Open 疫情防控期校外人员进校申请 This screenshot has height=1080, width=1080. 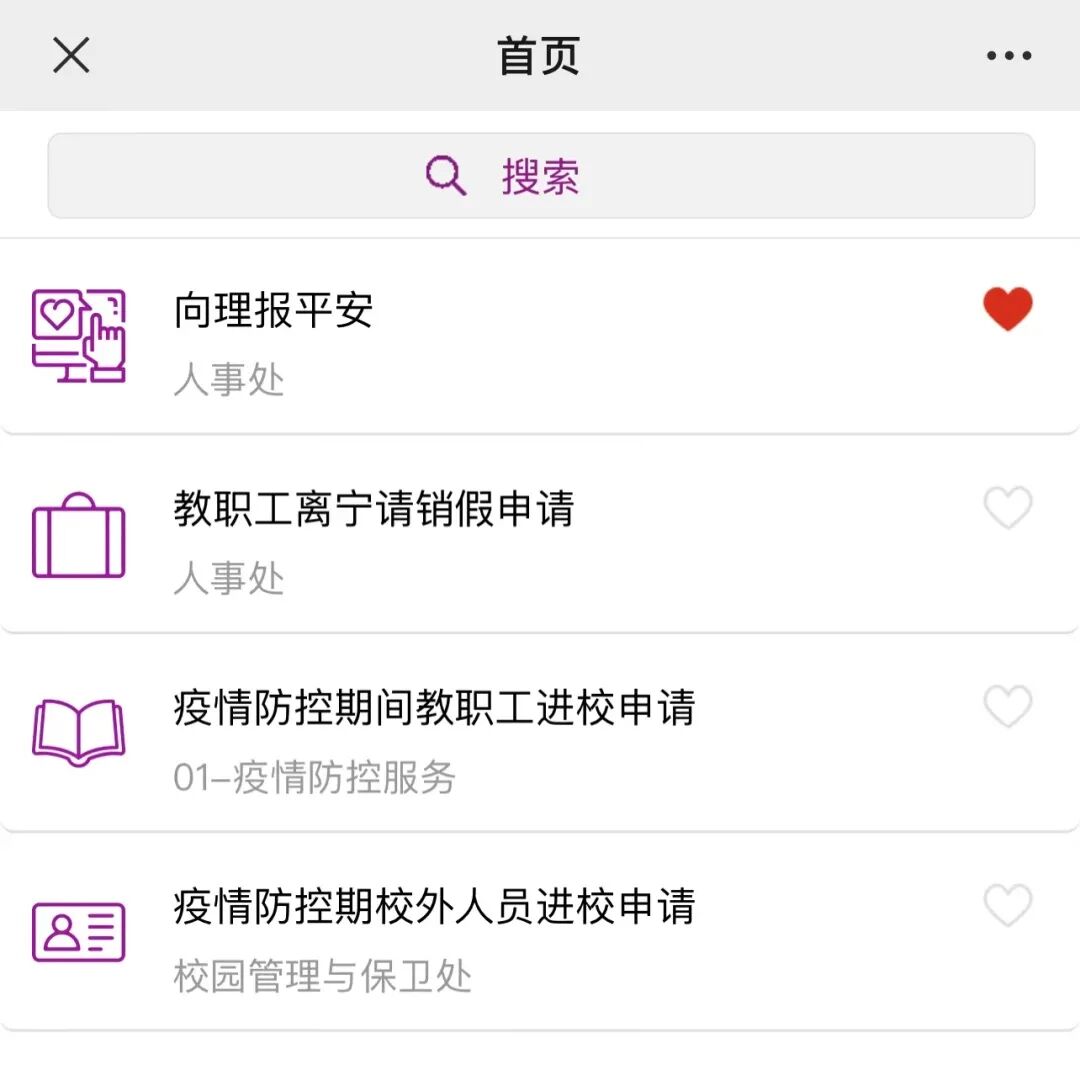coord(540,933)
